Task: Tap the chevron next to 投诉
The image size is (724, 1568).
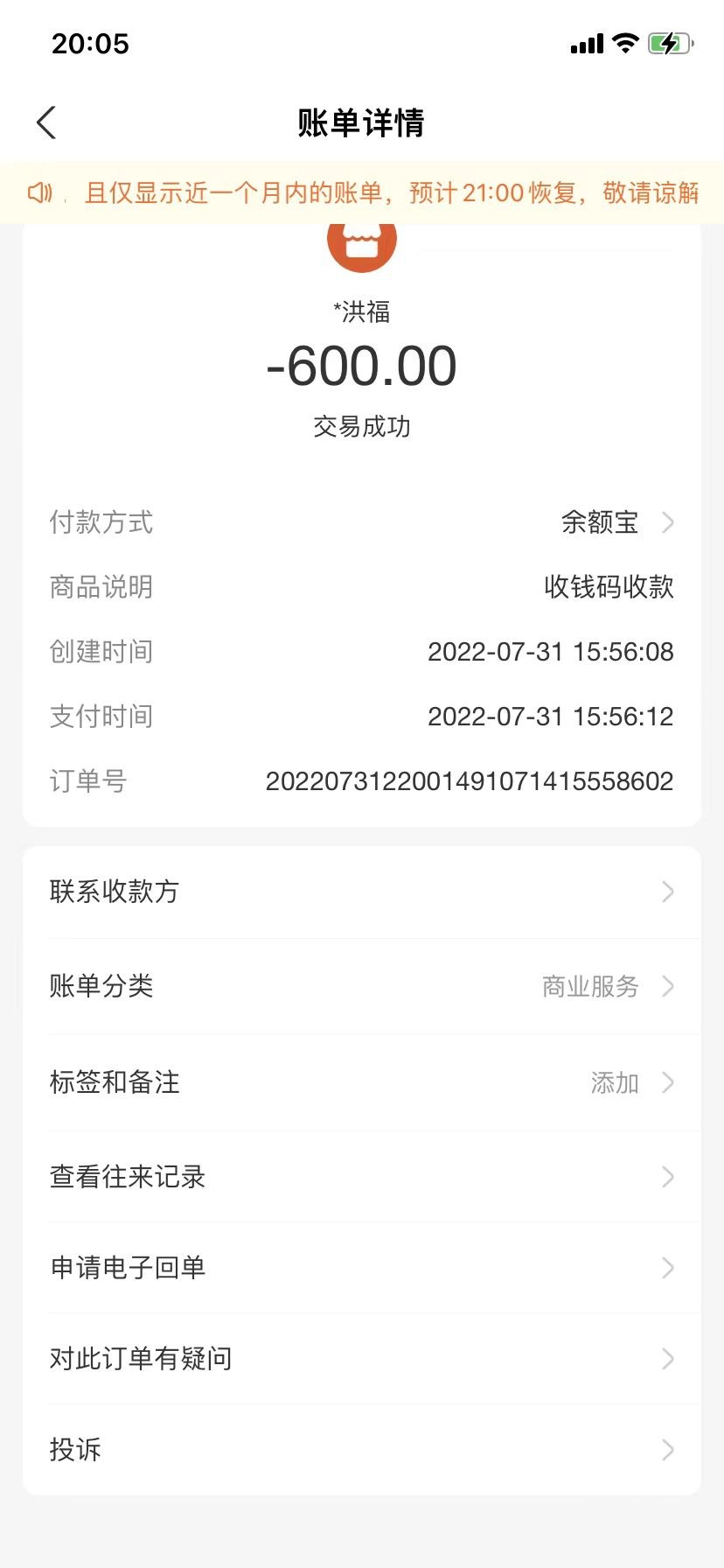Action: click(x=668, y=1449)
